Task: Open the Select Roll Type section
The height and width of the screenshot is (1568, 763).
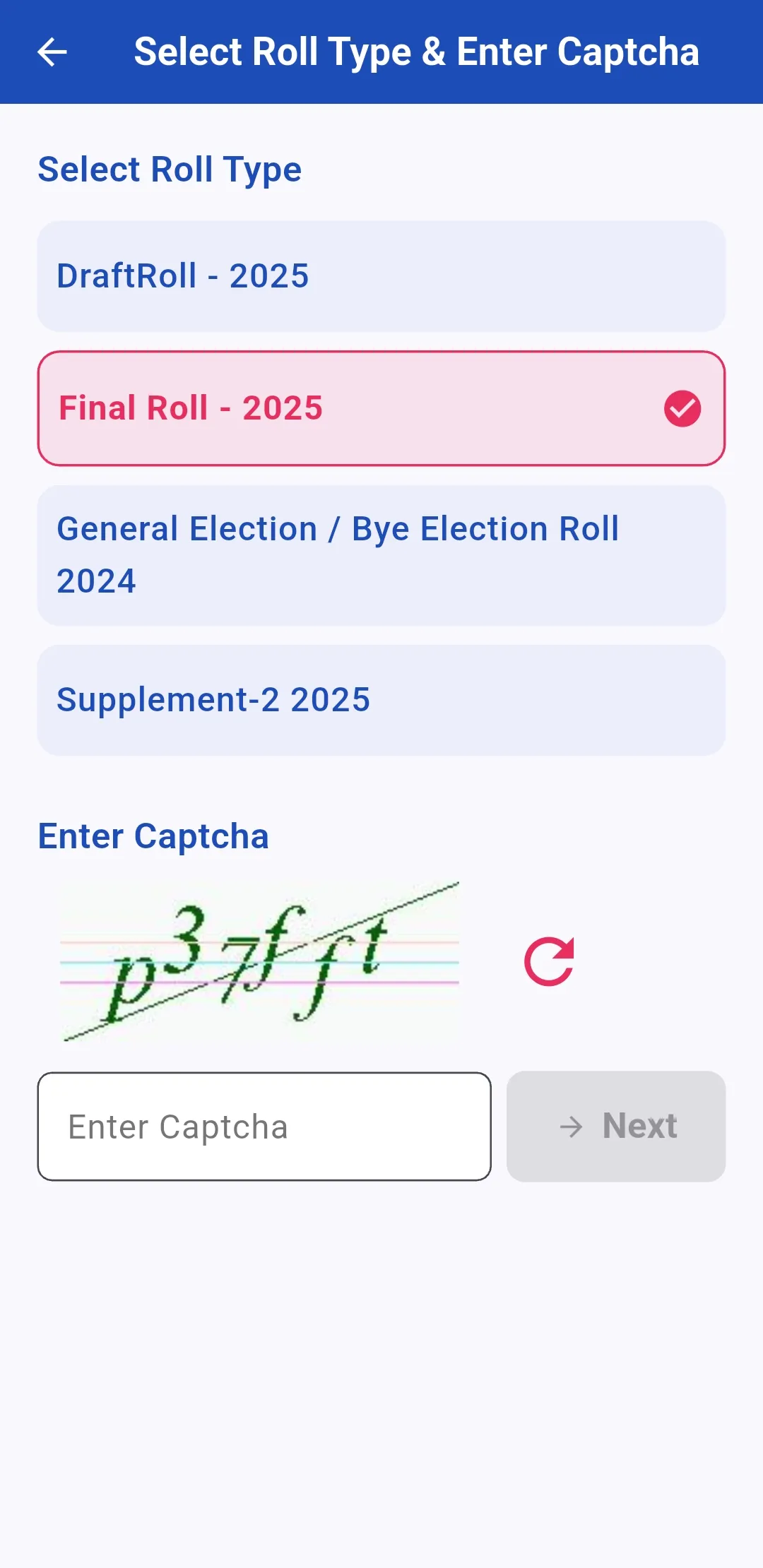Action: click(x=170, y=169)
